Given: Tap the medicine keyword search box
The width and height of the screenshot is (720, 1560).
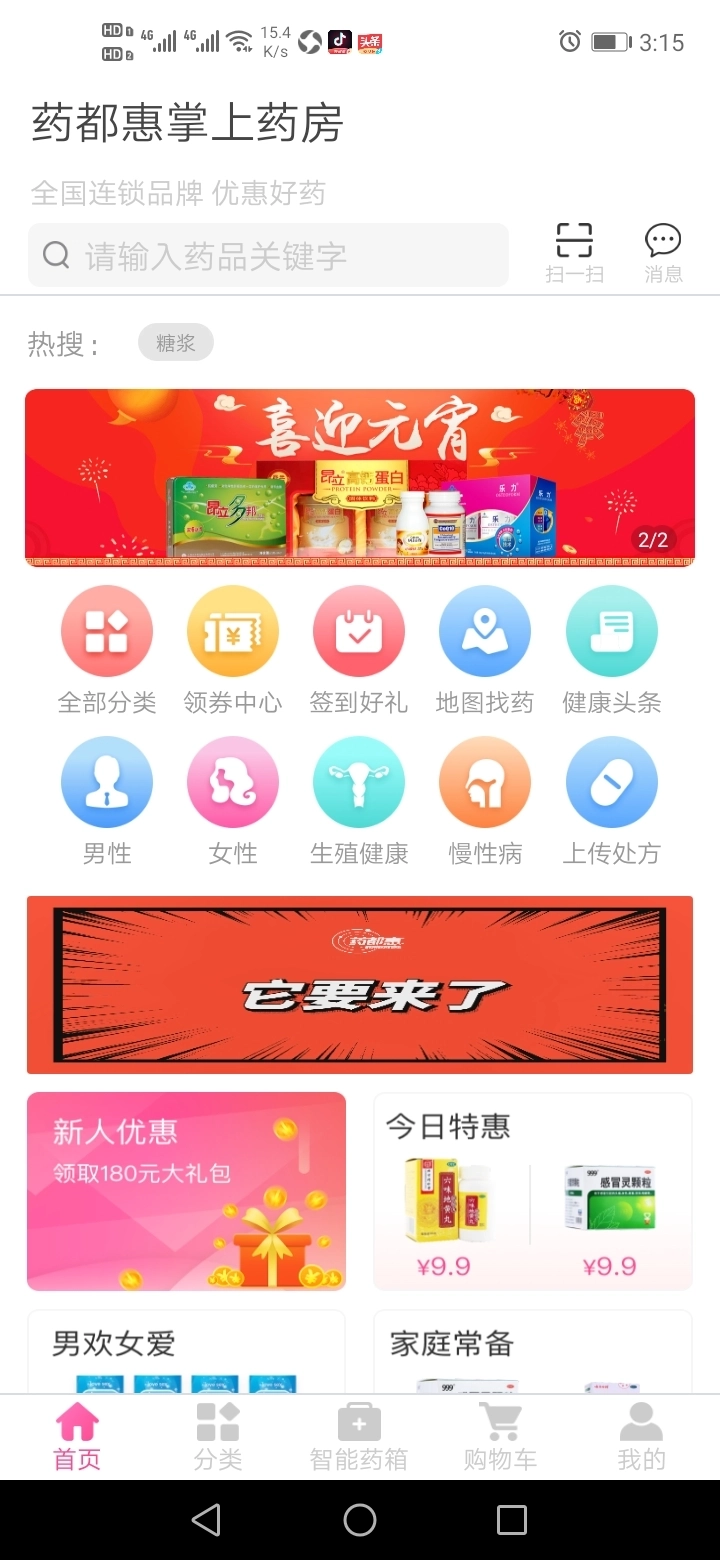Looking at the screenshot, I should [268, 256].
